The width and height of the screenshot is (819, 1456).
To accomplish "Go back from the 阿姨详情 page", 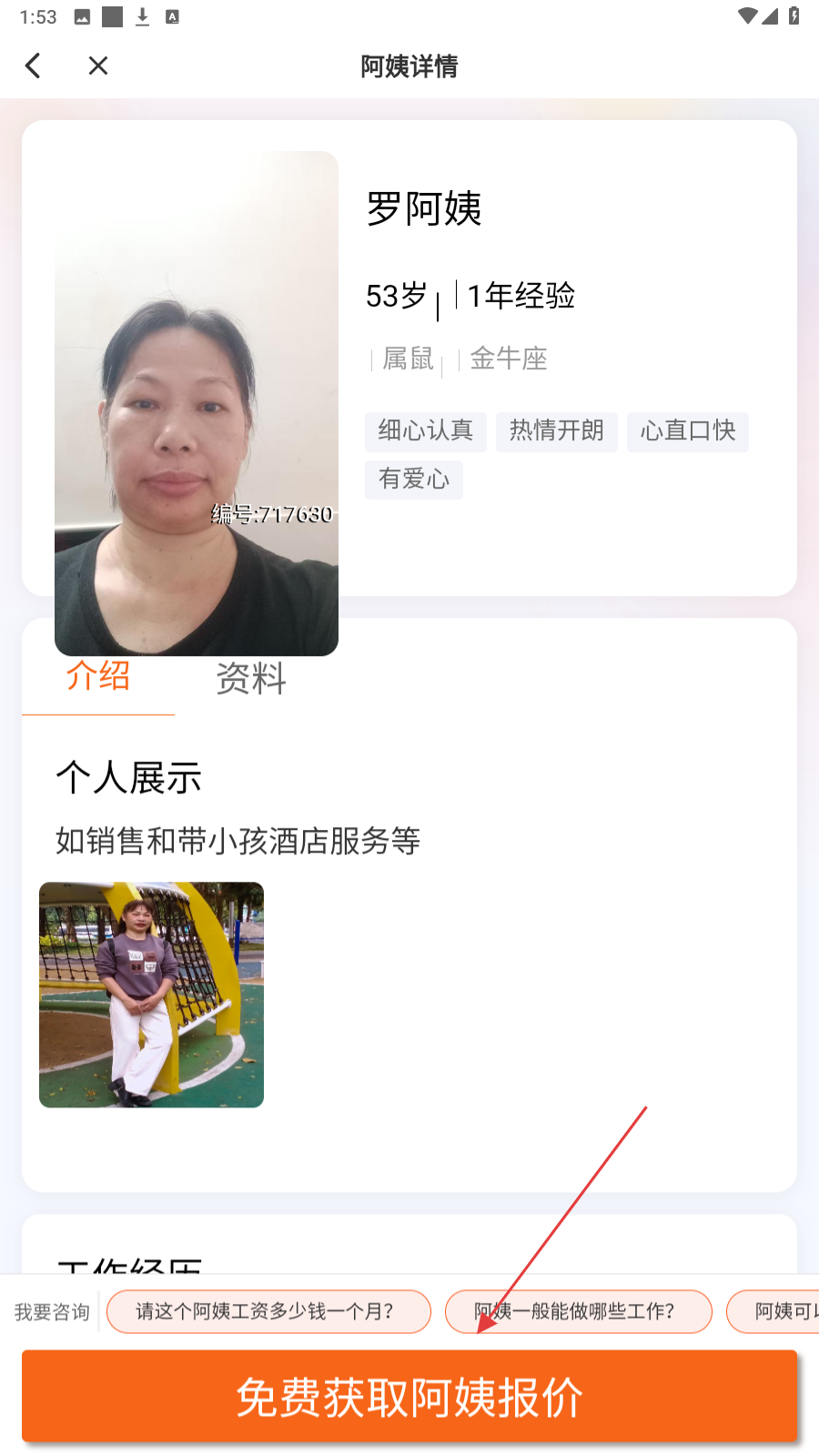I will [x=34, y=66].
